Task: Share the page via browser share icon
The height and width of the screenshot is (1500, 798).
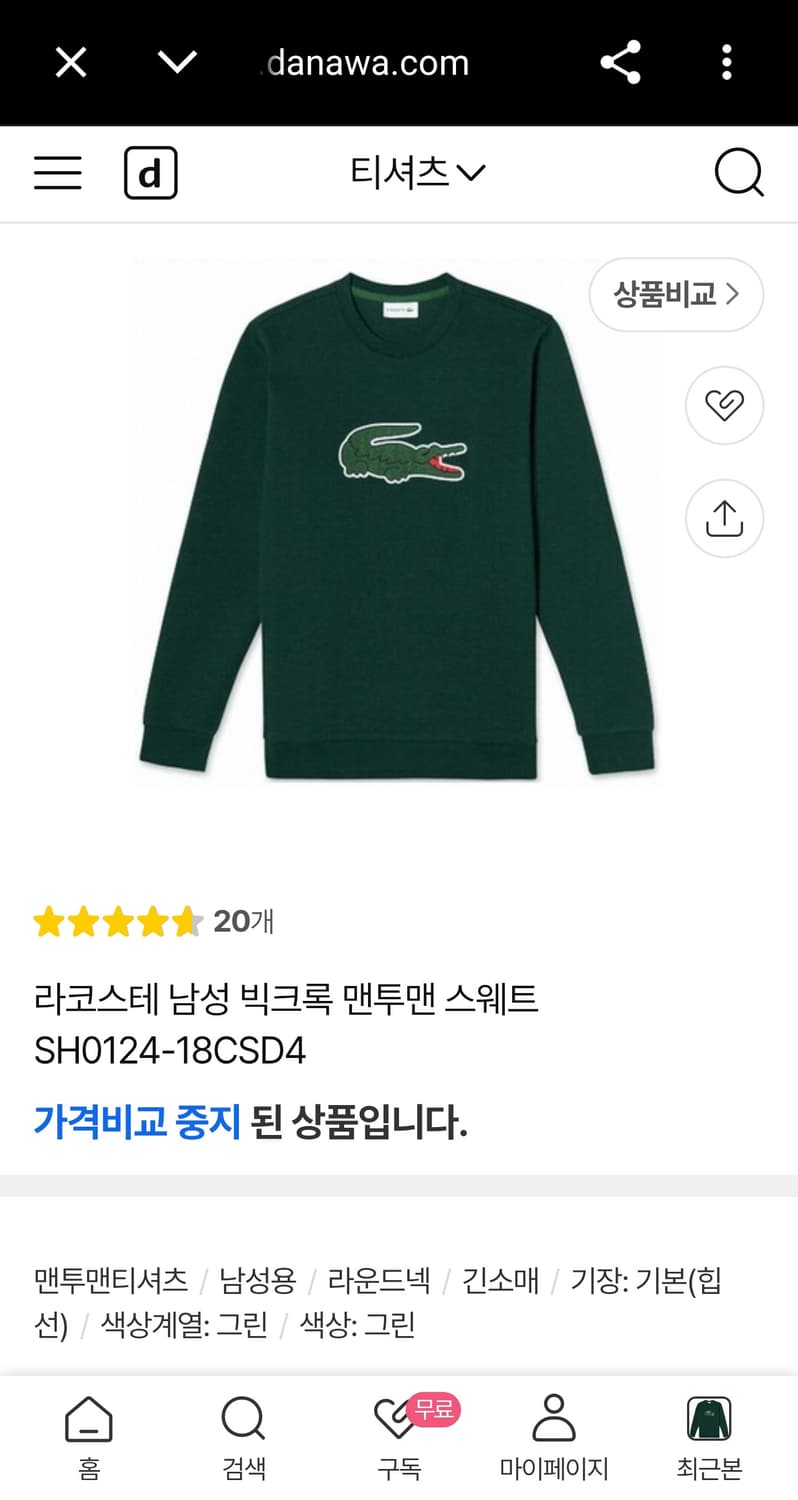Action: [620, 62]
